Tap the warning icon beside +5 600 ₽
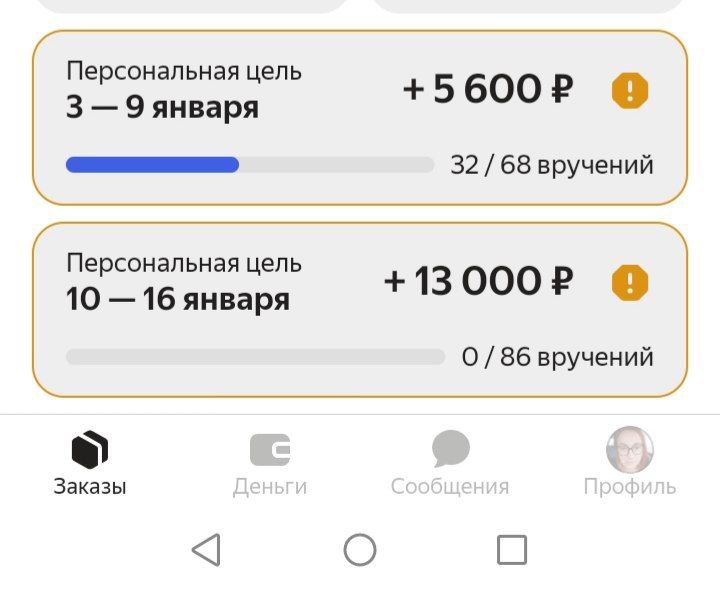This screenshot has width=720, height=589. coord(629,92)
